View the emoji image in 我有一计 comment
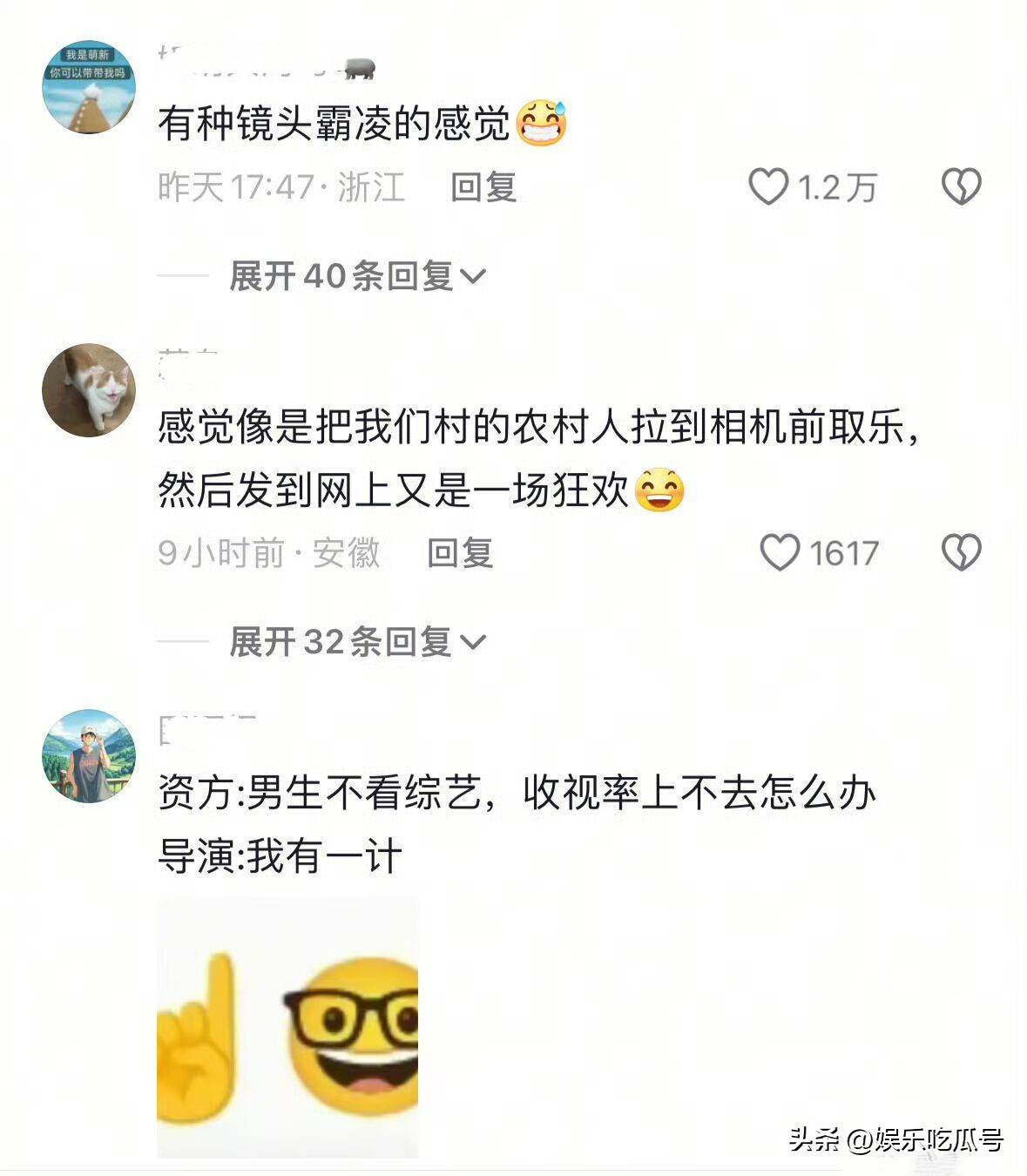Viewport: 1027px width, 1176px height. tap(287, 1028)
